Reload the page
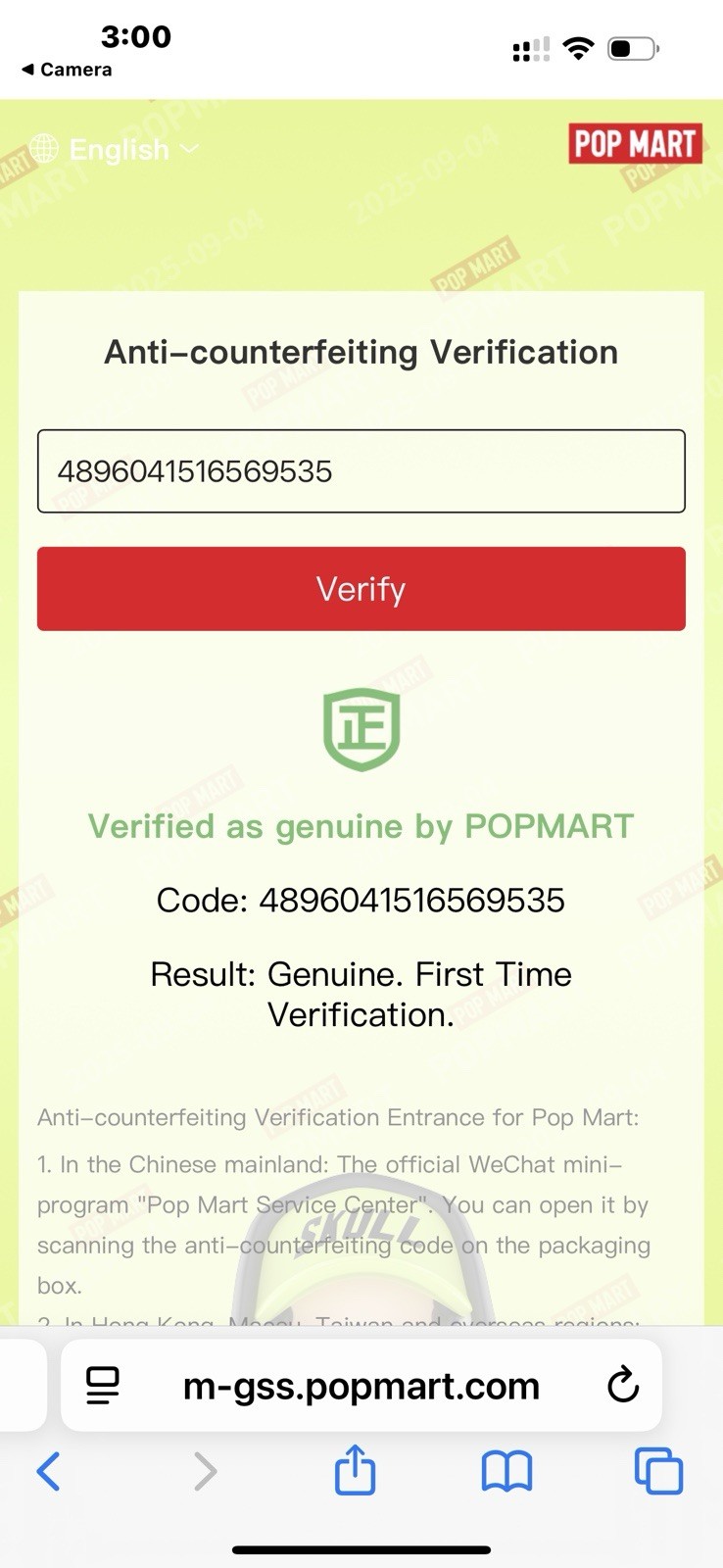Screen dimensions: 723x1568 pyautogui.click(x=623, y=1386)
